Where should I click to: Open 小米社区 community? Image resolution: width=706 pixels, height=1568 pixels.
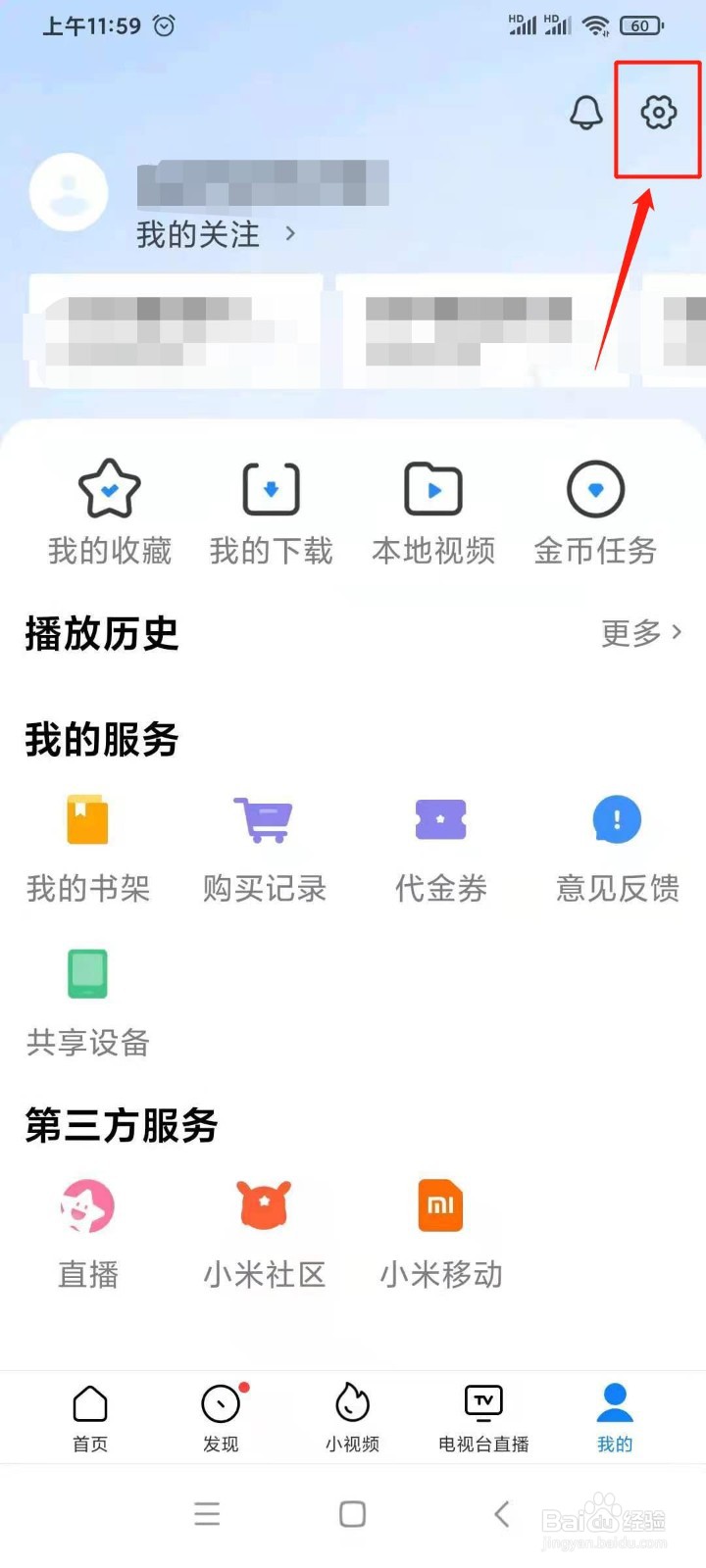[x=265, y=1235]
